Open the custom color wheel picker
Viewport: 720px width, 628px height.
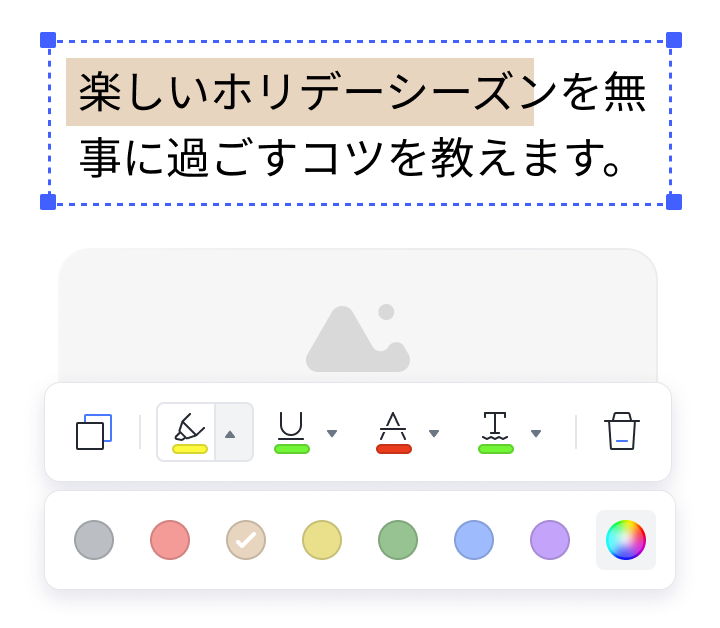(626, 540)
